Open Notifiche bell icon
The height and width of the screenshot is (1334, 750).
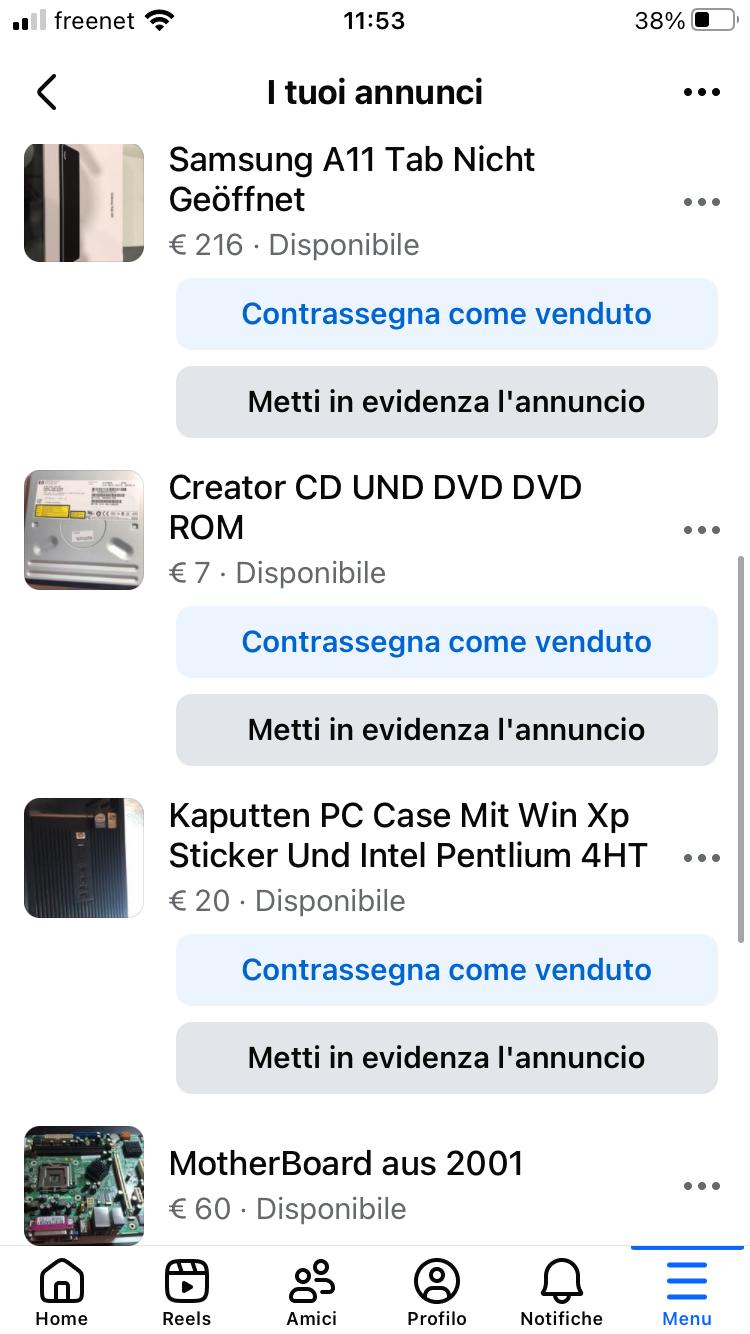pyautogui.click(x=561, y=1280)
